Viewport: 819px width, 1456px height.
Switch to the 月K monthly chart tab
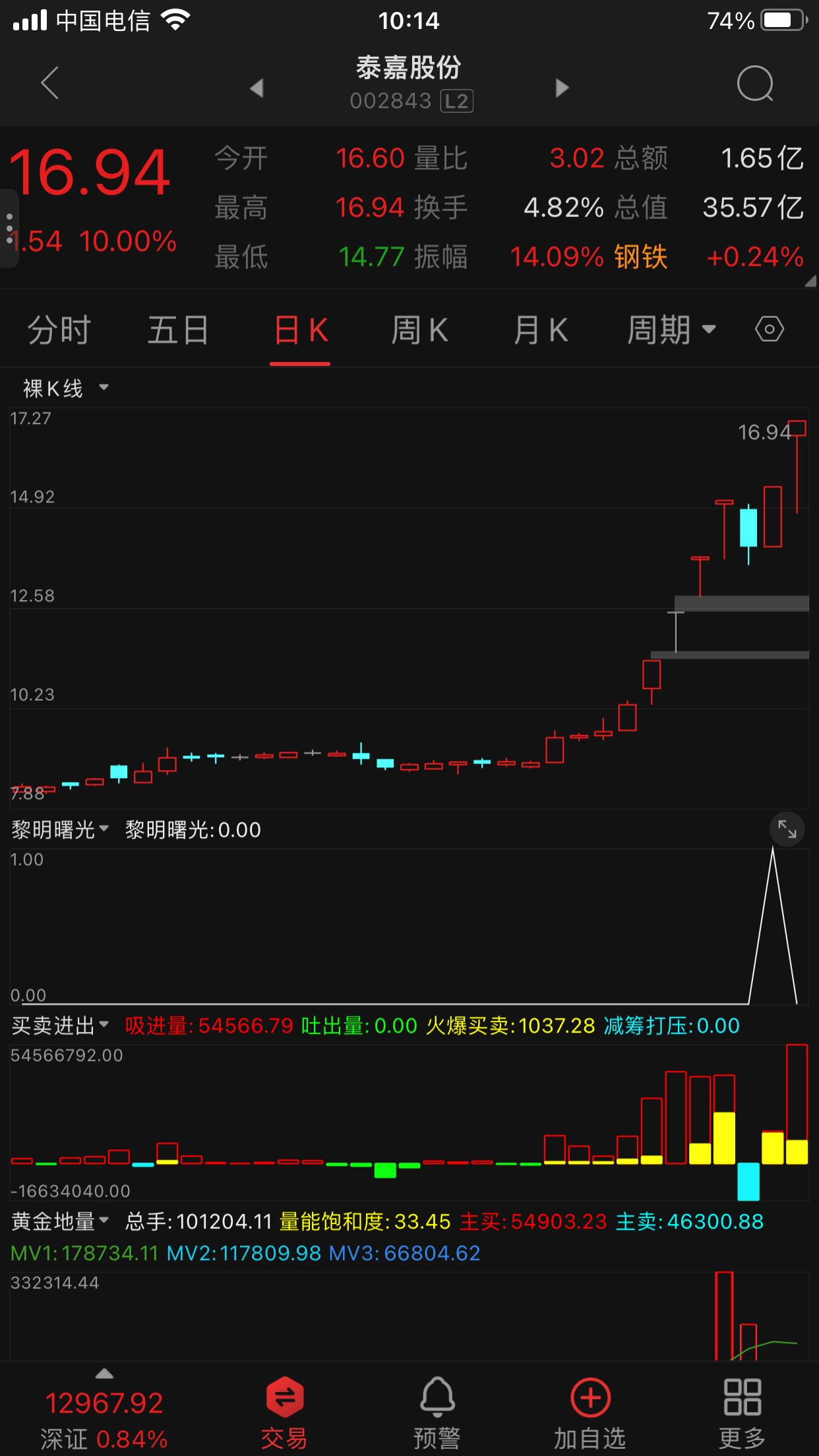[539, 330]
